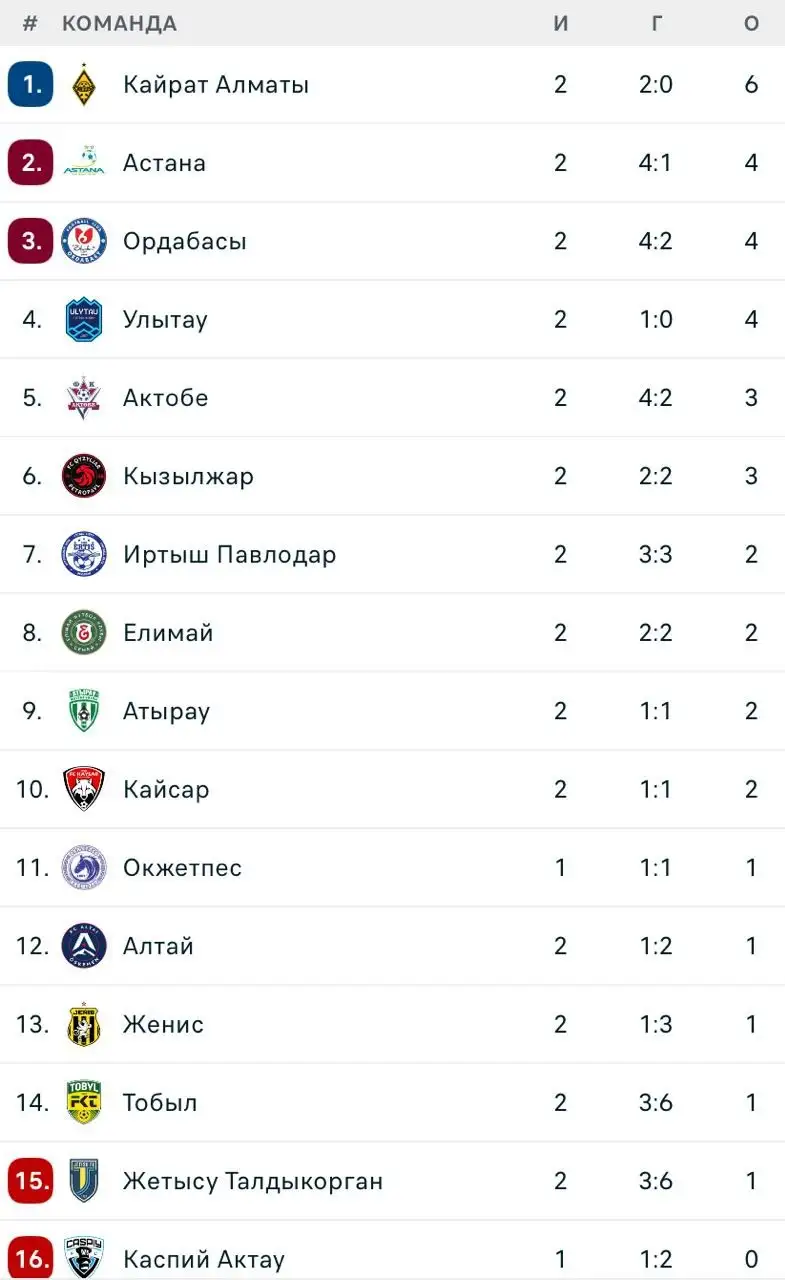Tap the Каспий Актау team row

point(204,1259)
